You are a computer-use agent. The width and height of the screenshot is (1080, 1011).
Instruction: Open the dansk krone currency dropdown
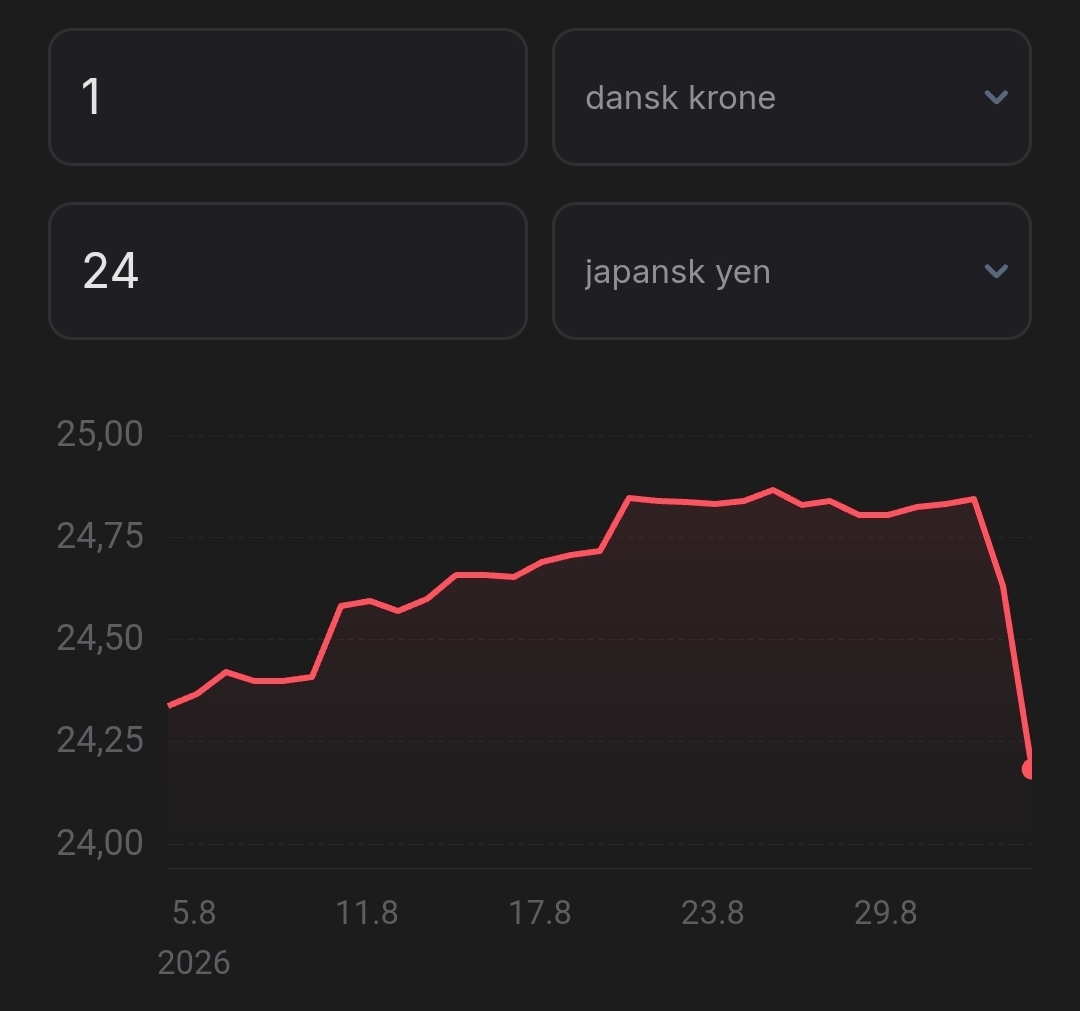[x=791, y=97]
